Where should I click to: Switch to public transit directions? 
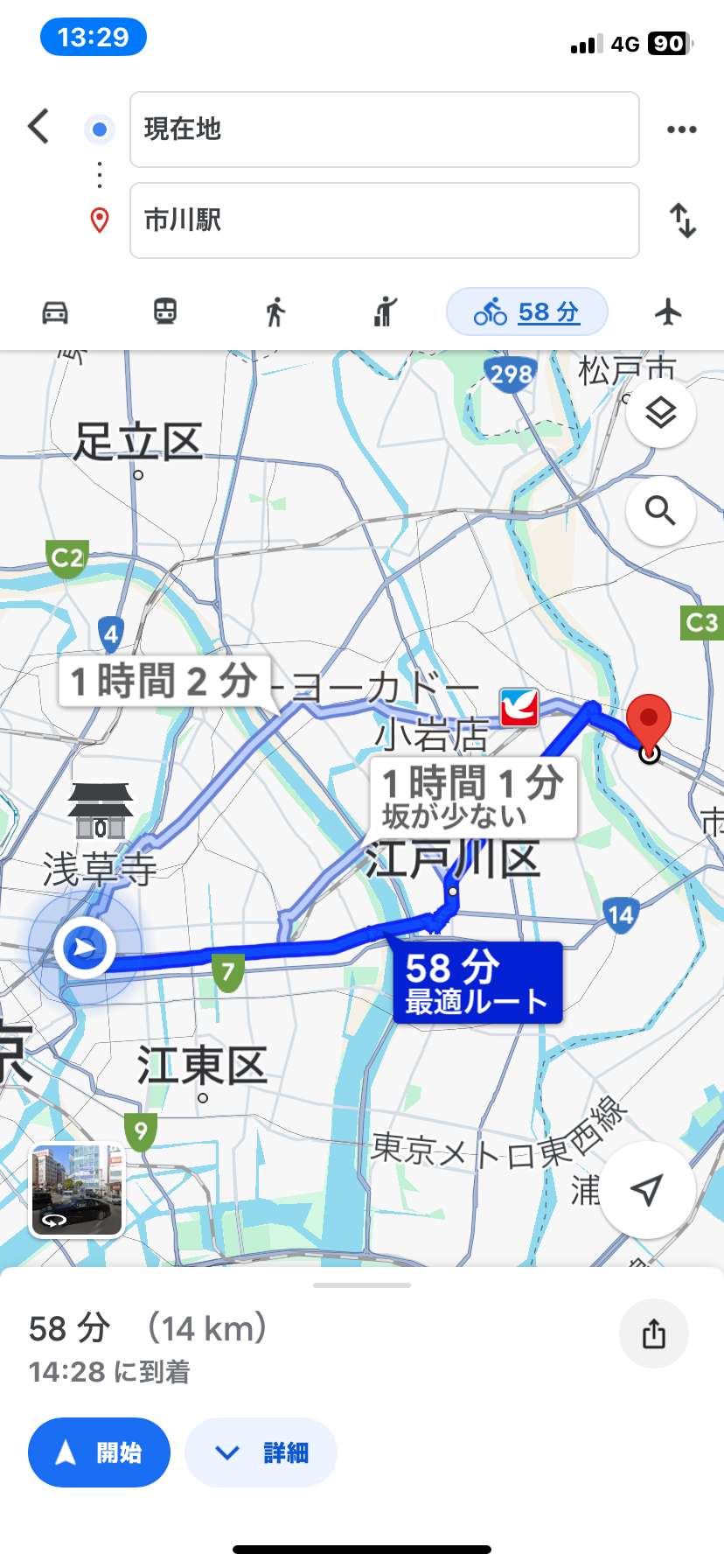click(165, 312)
